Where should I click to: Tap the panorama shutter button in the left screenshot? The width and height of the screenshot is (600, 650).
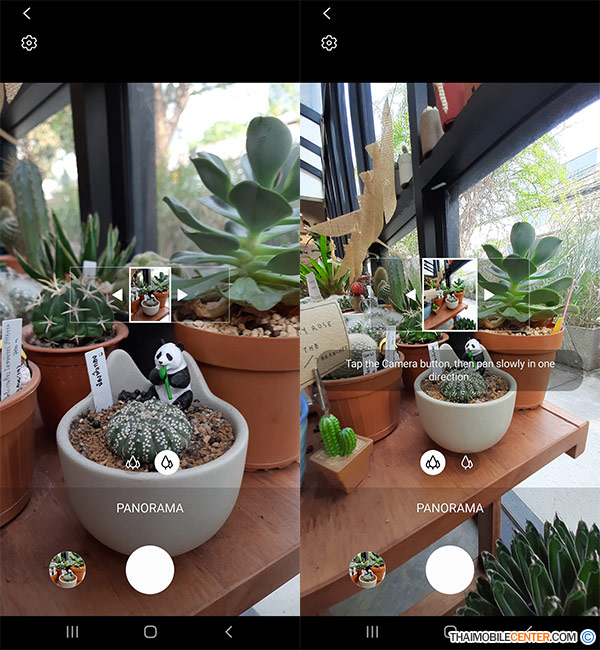coord(150,569)
